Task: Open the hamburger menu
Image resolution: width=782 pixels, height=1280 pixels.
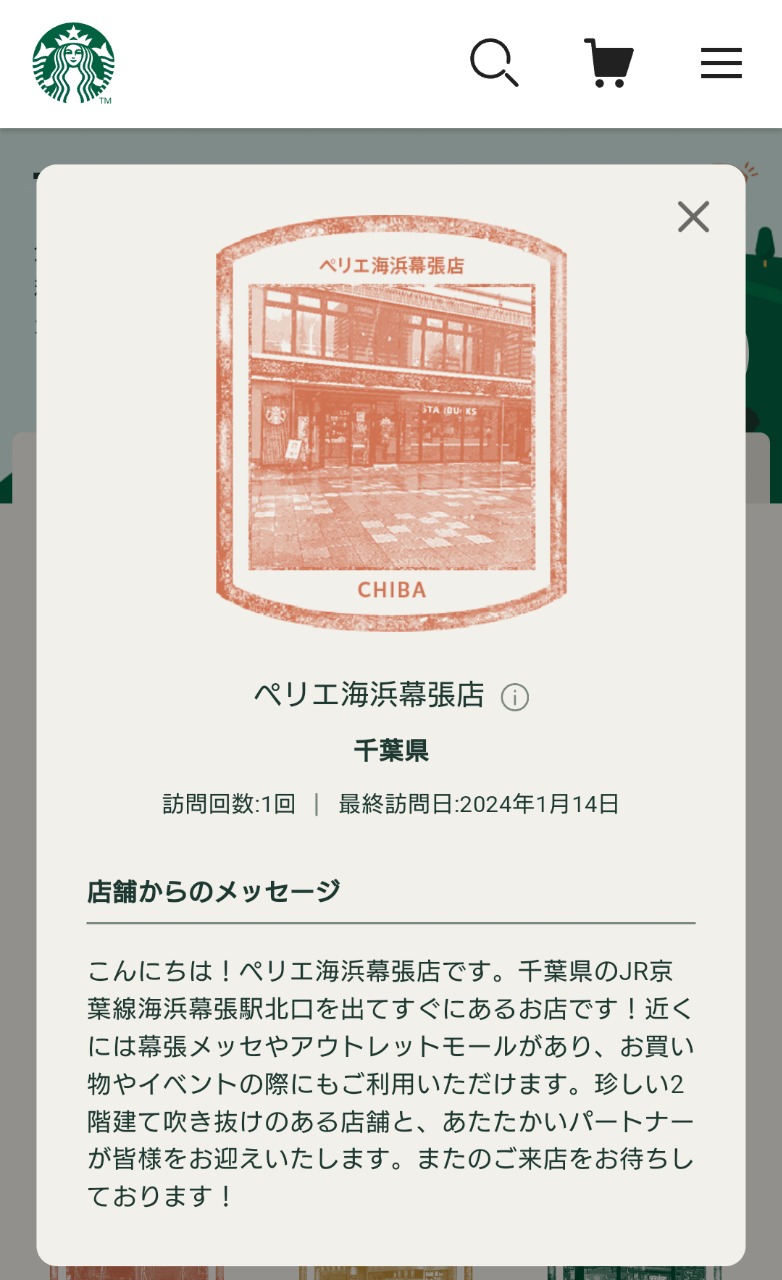Action: pyautogui.click(x=721, y=63)
